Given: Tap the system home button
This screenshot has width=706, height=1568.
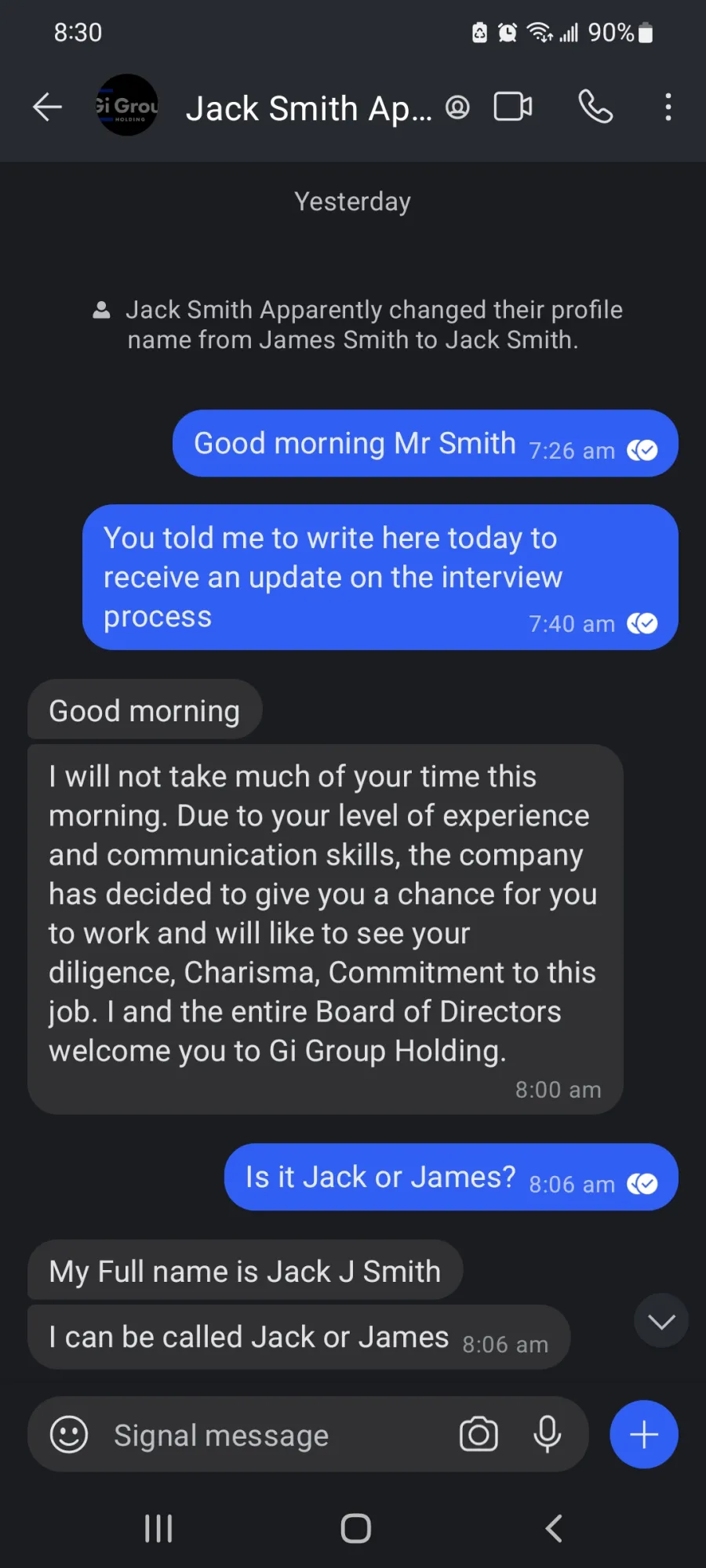Looking at the screenshot, I should (x=355, y=1528).
